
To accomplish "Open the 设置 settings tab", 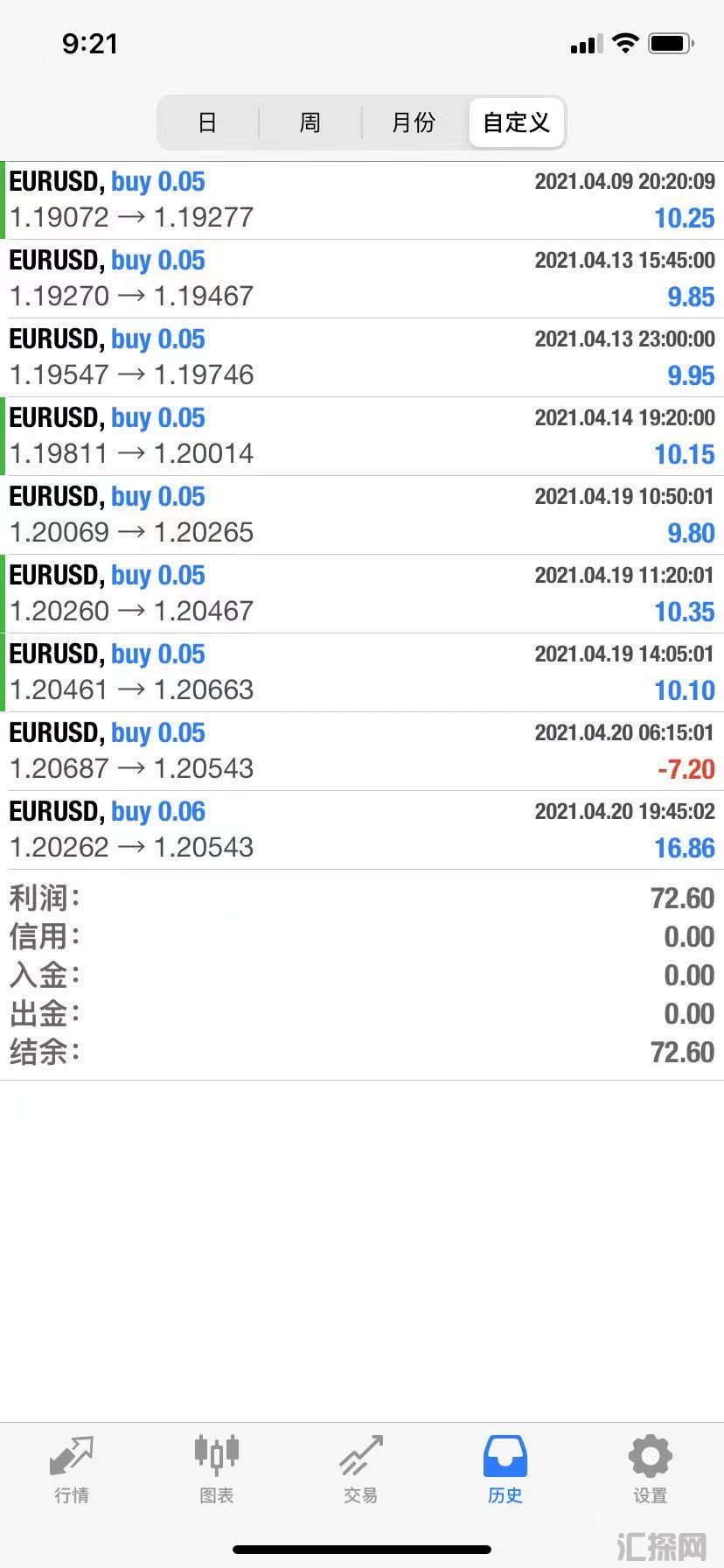I will pos(650,1470).
